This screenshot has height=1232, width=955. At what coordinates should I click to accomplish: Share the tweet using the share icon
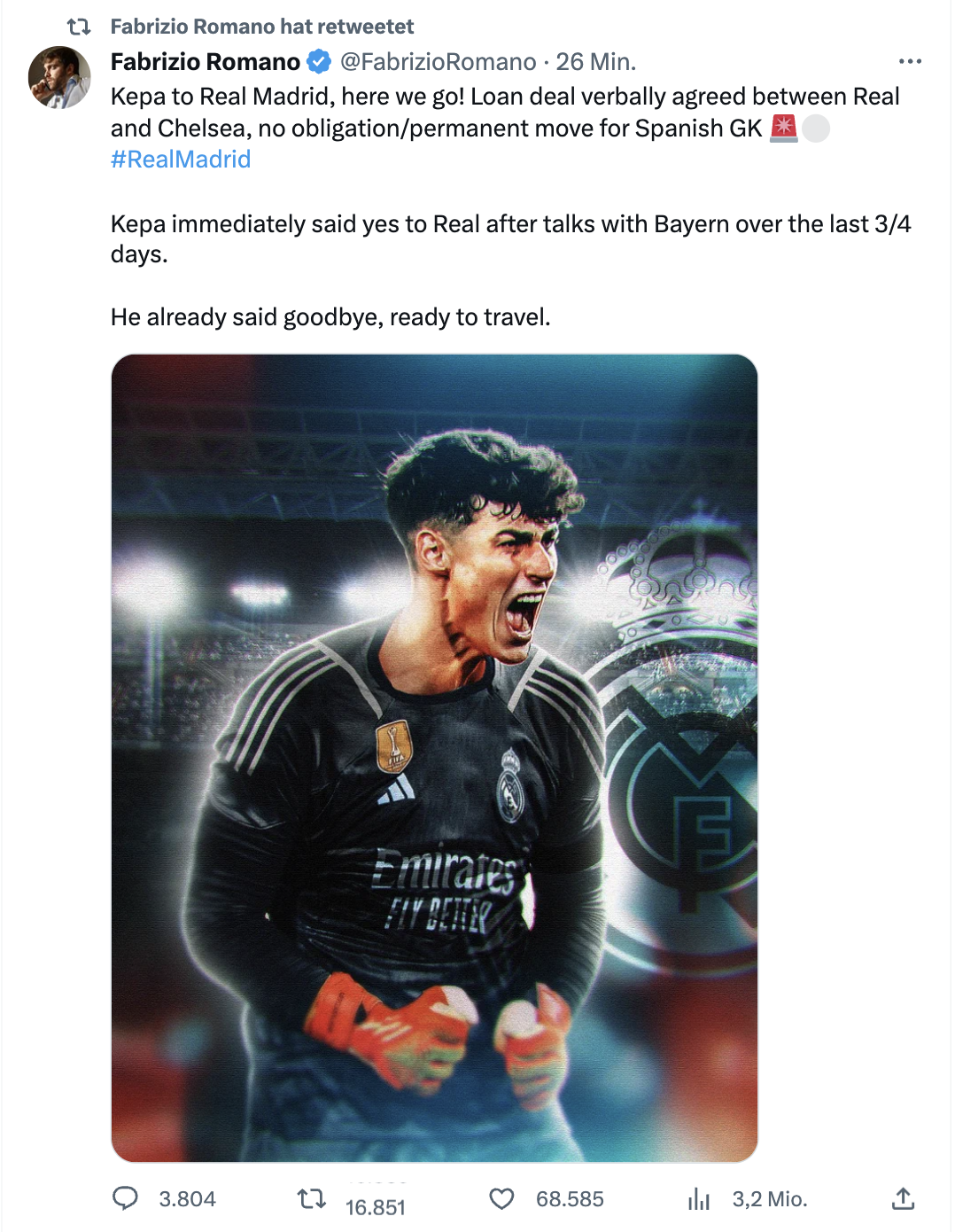point(903,1198)
